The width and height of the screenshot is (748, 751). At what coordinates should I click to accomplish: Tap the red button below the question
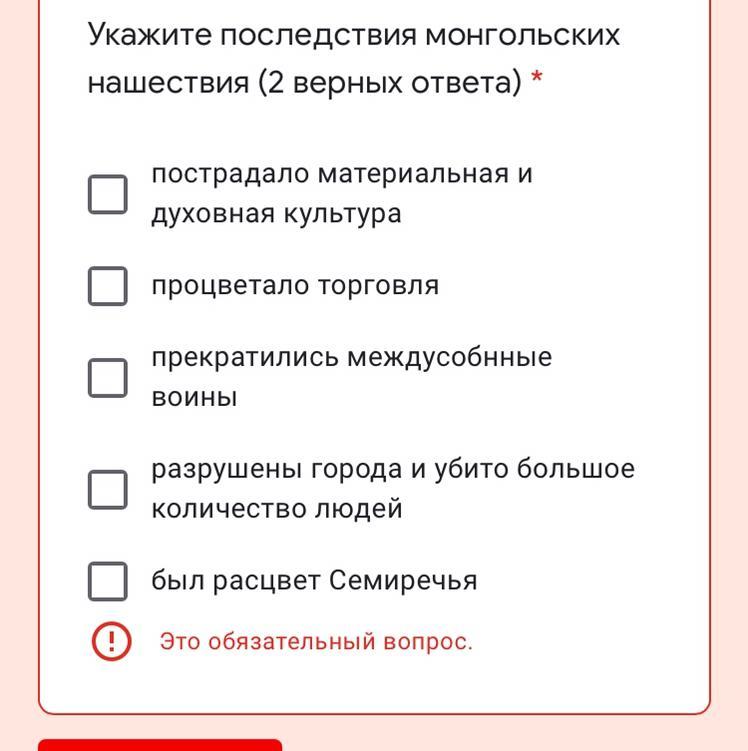point(160,745)
